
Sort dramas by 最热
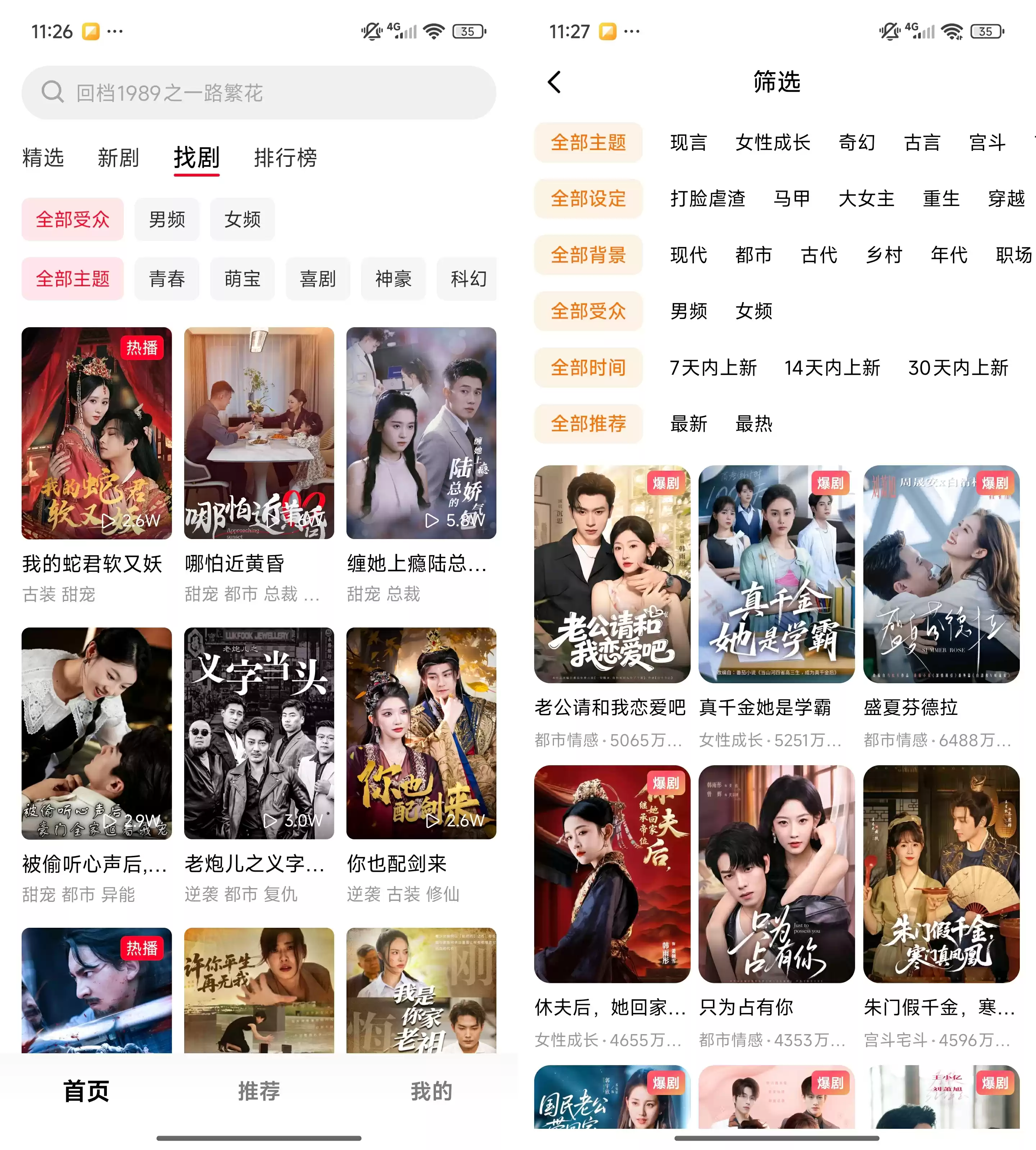click(x=753, y=424)
